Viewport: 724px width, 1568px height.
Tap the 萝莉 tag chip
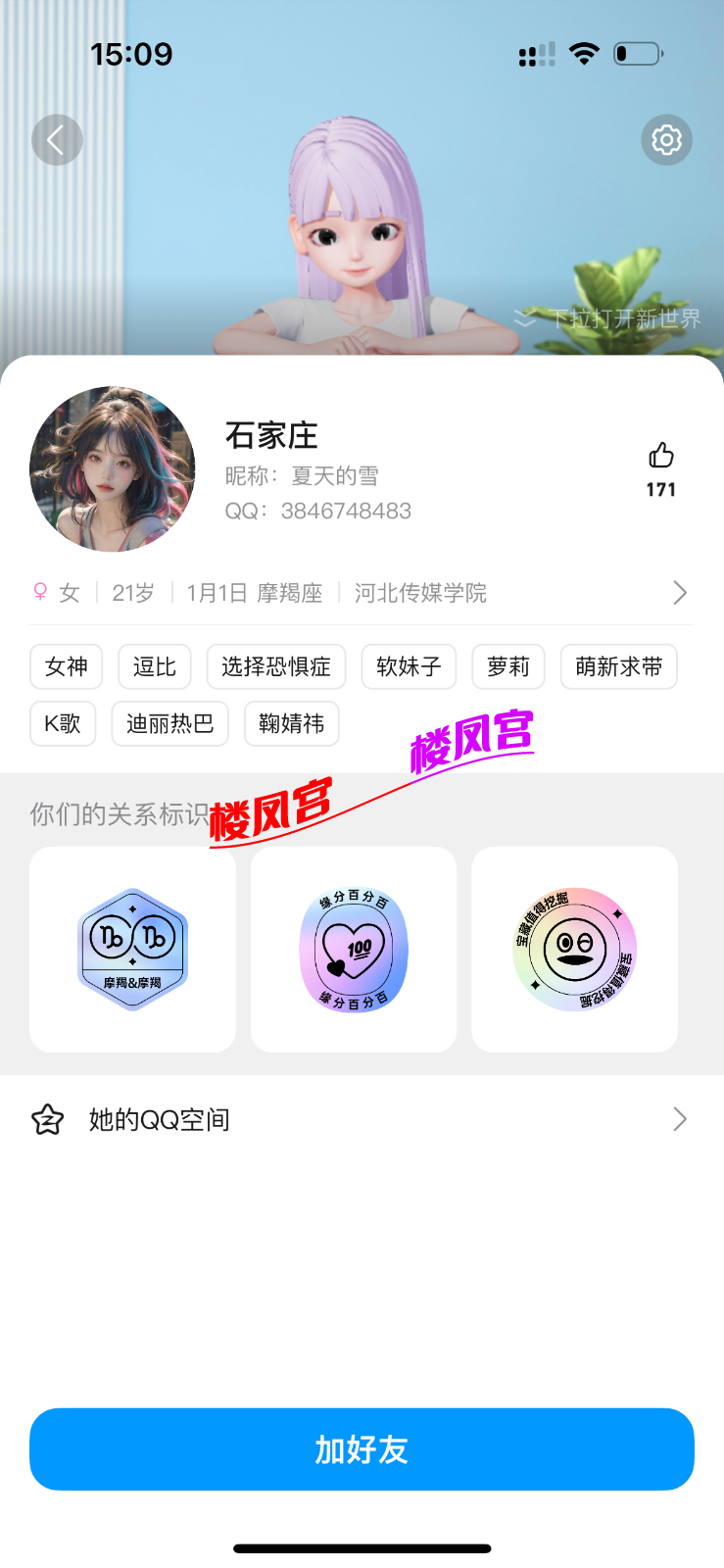click(508, 666)
